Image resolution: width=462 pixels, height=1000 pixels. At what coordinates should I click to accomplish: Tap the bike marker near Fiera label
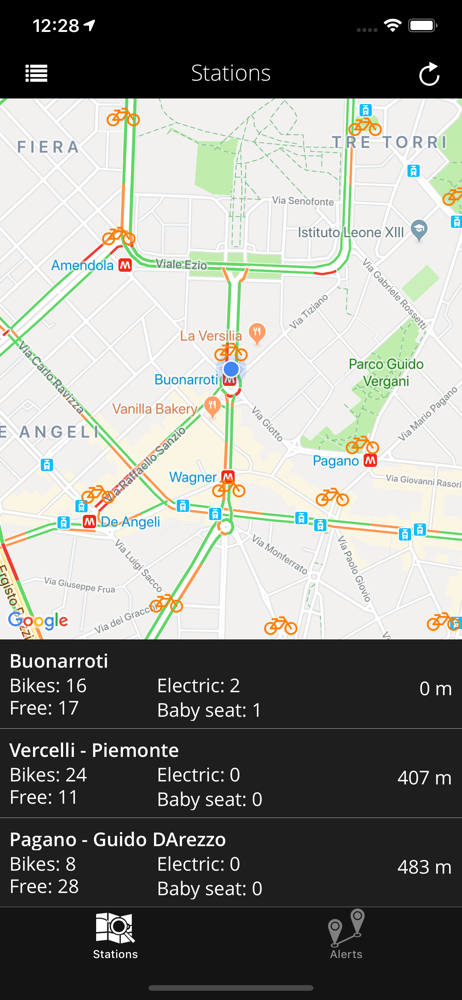(123, 117)
